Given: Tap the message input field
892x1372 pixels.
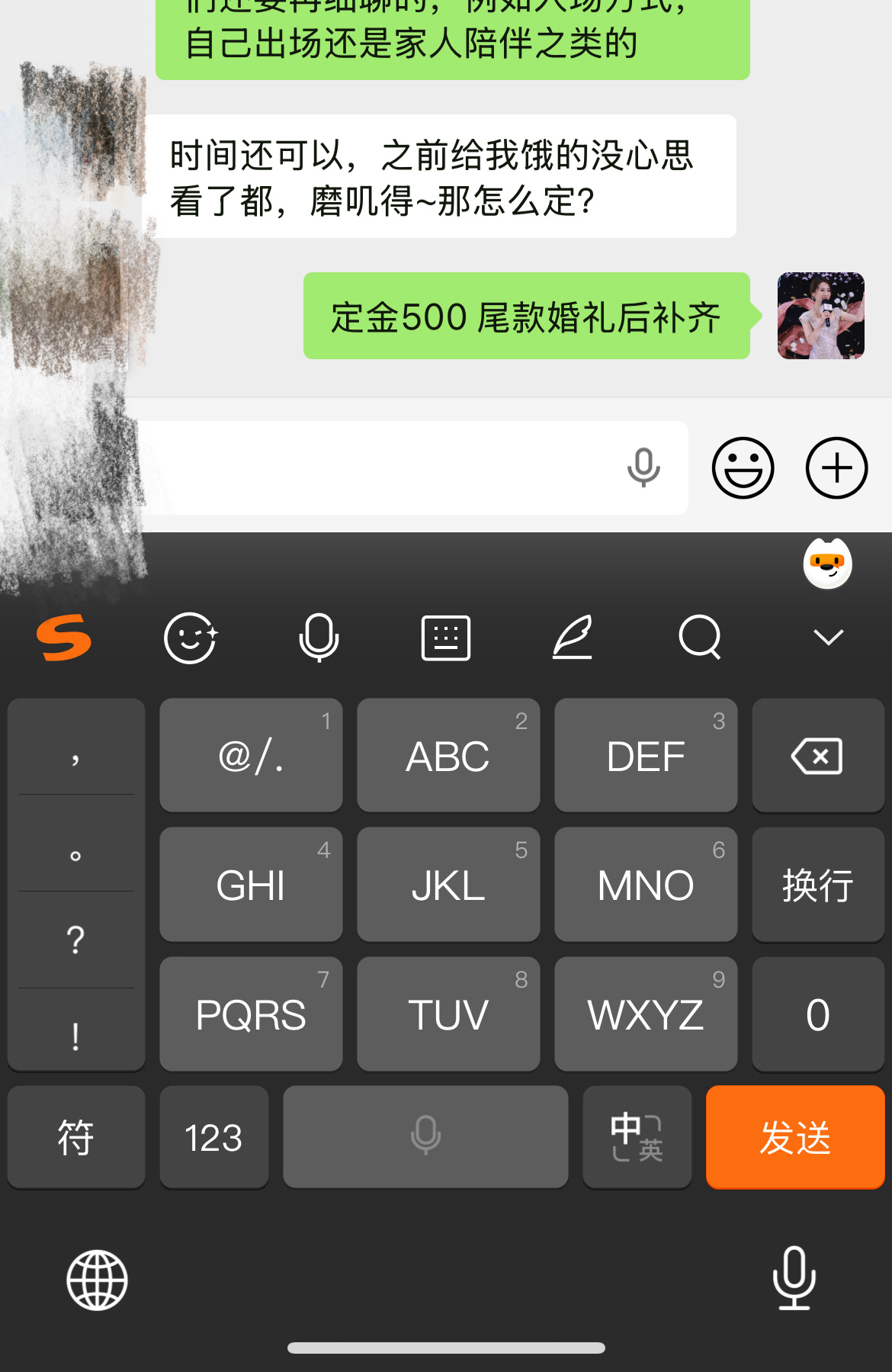Looking at the screenshot, I should tap(381, 468).
